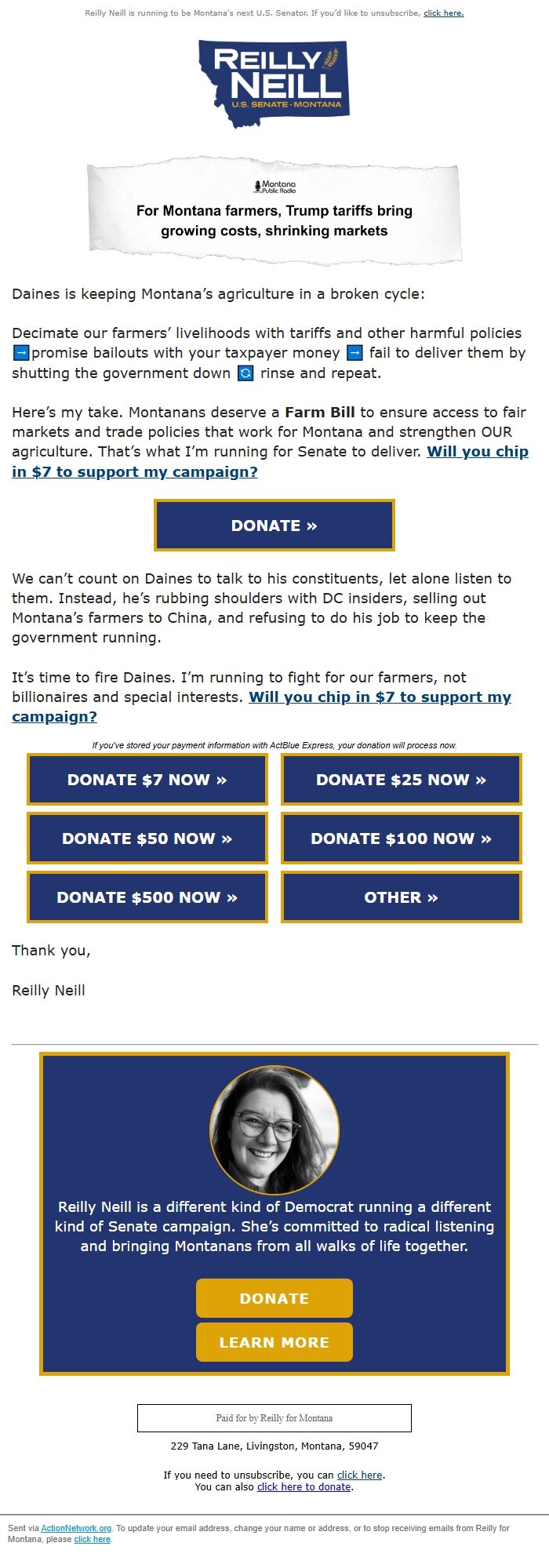
Task: Select DONATE $7 NOW
Action: click(x=147, y=780)
